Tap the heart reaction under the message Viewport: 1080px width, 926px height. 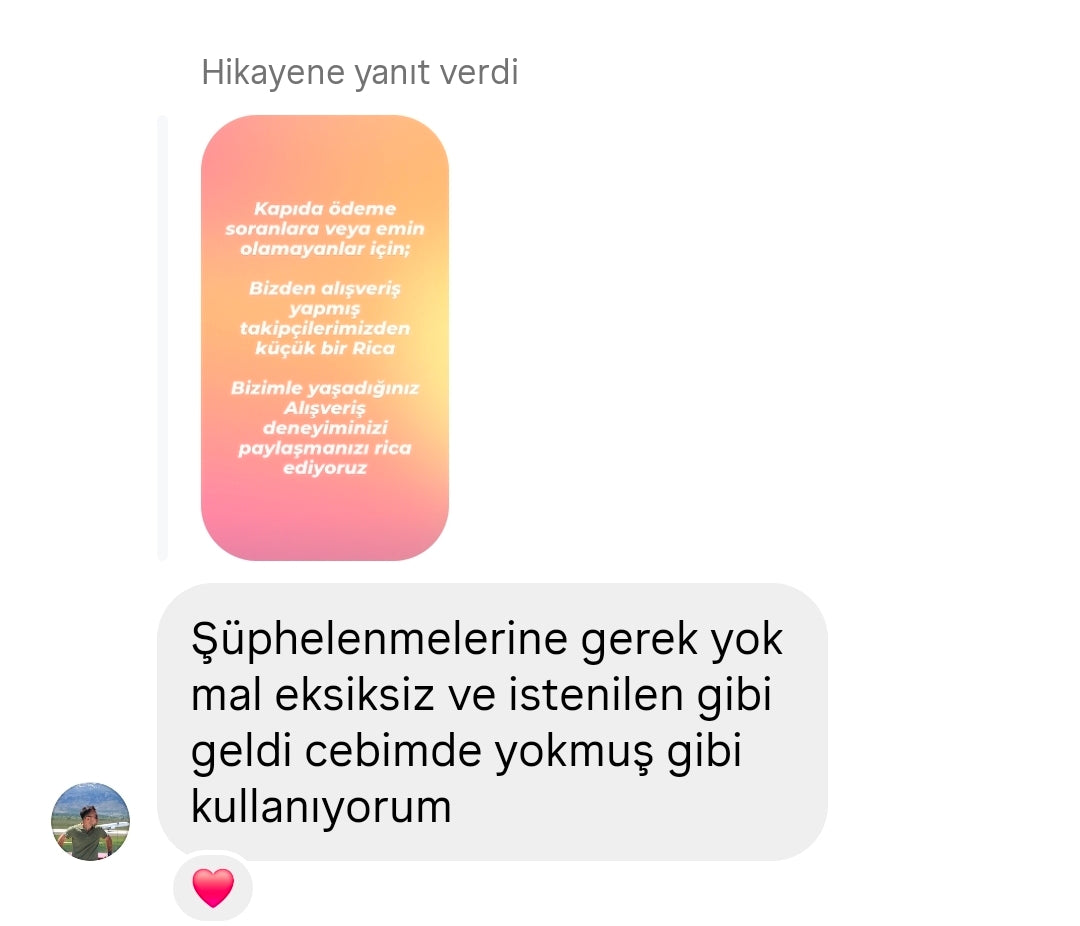pos(213,887)
